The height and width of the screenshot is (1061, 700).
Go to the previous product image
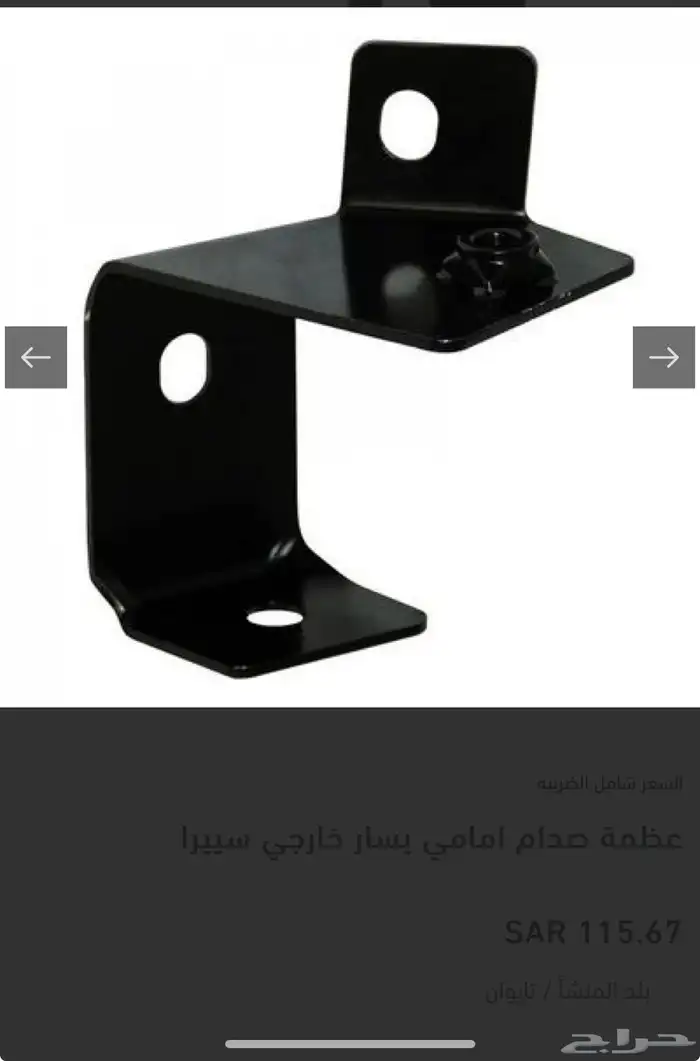36,357
